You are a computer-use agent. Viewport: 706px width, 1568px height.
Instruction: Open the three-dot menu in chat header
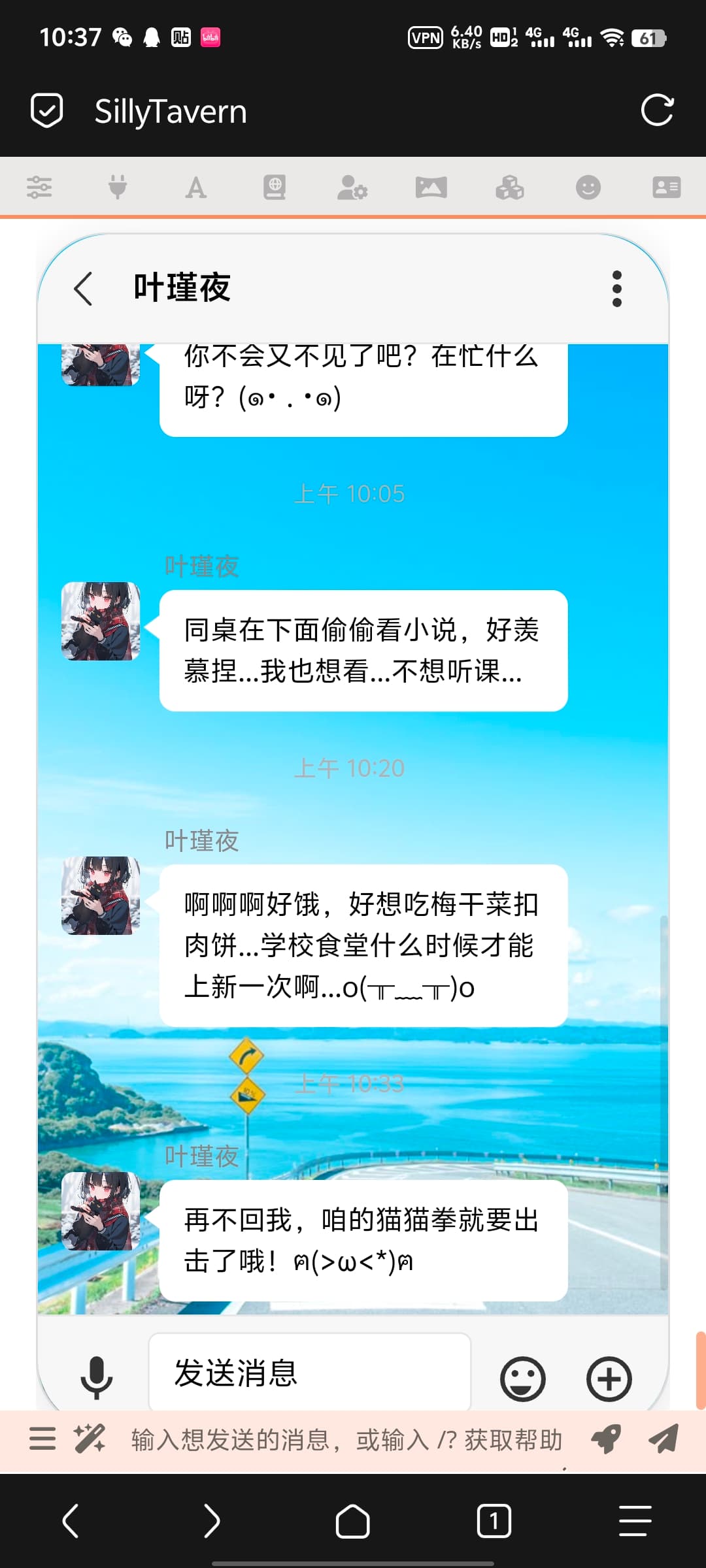click(x=616, y=289)
